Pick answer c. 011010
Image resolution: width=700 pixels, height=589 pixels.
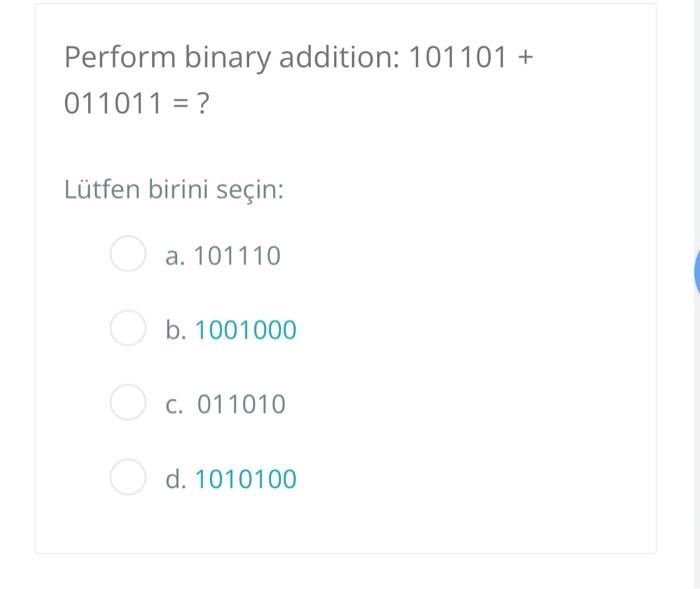(127, 403)
